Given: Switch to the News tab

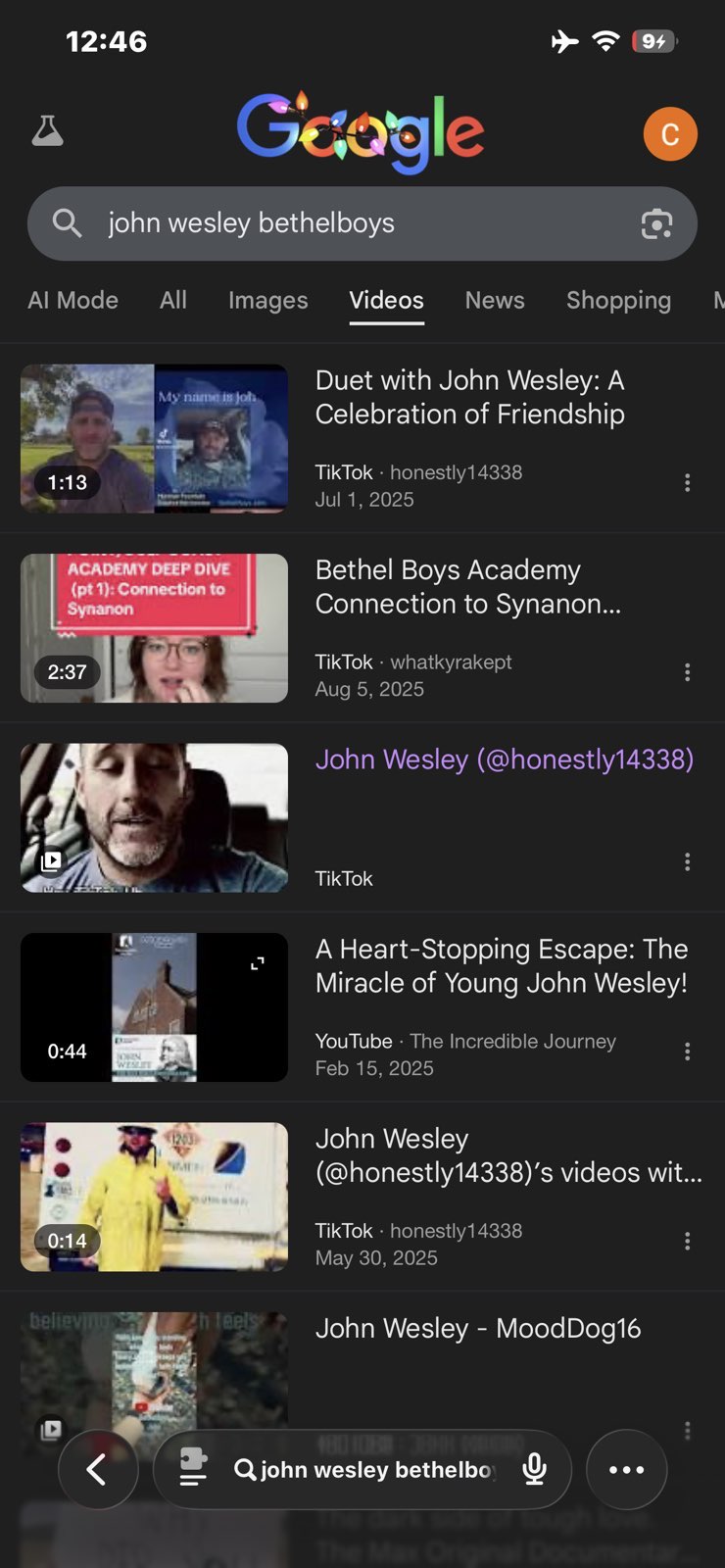Looking at the screenshot, I should (495, 300).
